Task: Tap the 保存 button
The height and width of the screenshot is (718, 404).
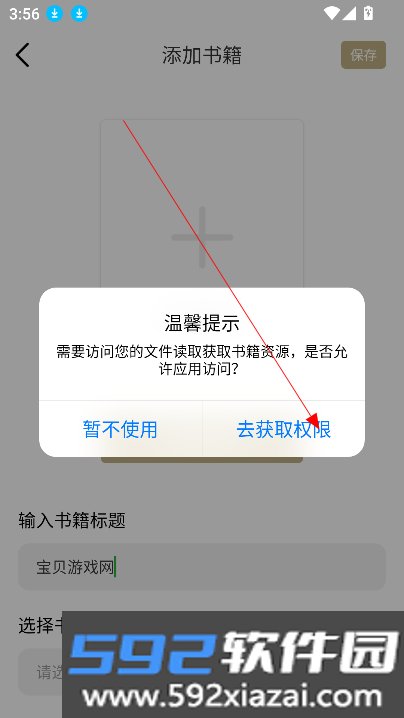Action: [x=363, y=55]
